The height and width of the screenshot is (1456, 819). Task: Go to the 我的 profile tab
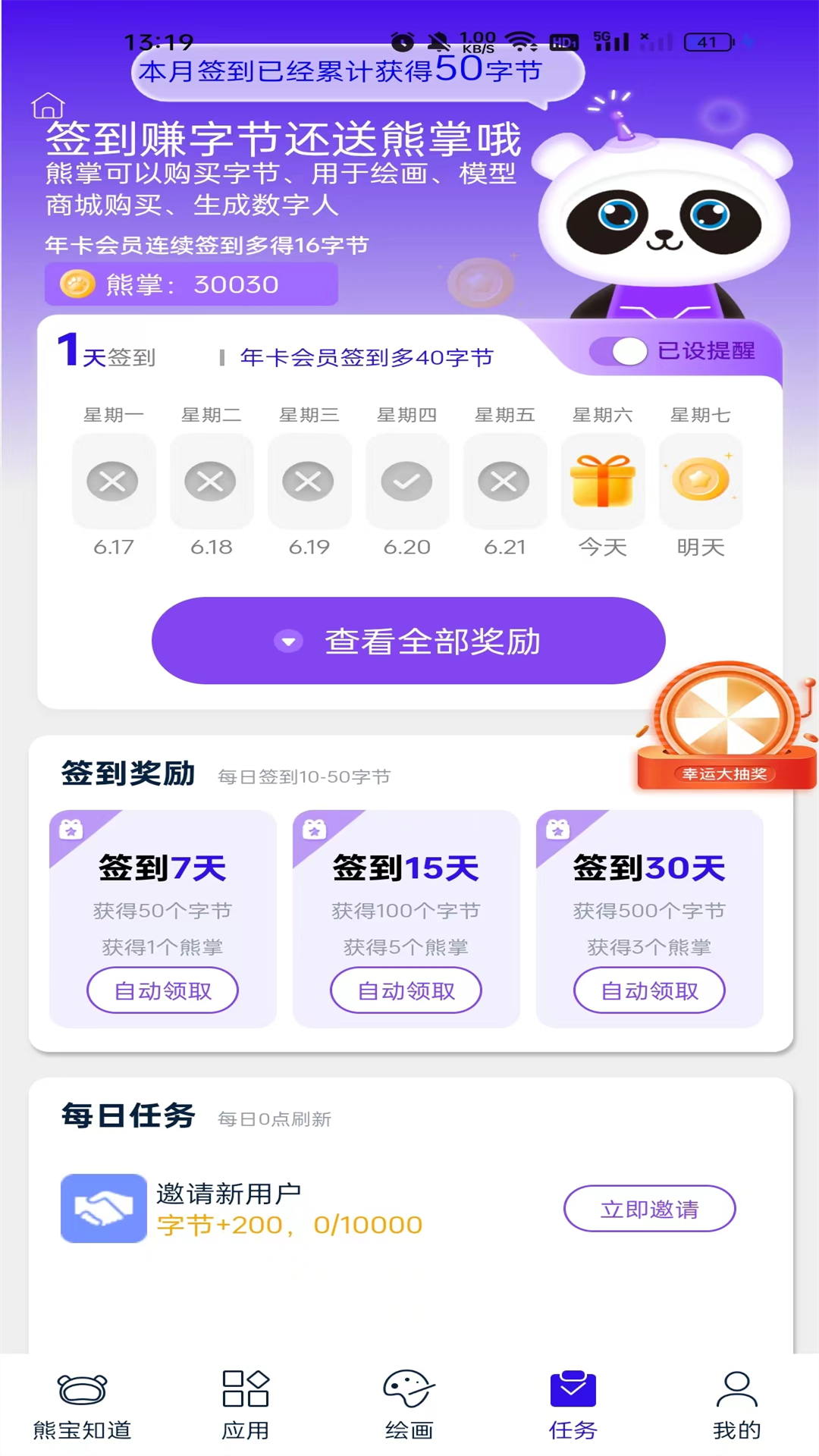[736, 1404]
